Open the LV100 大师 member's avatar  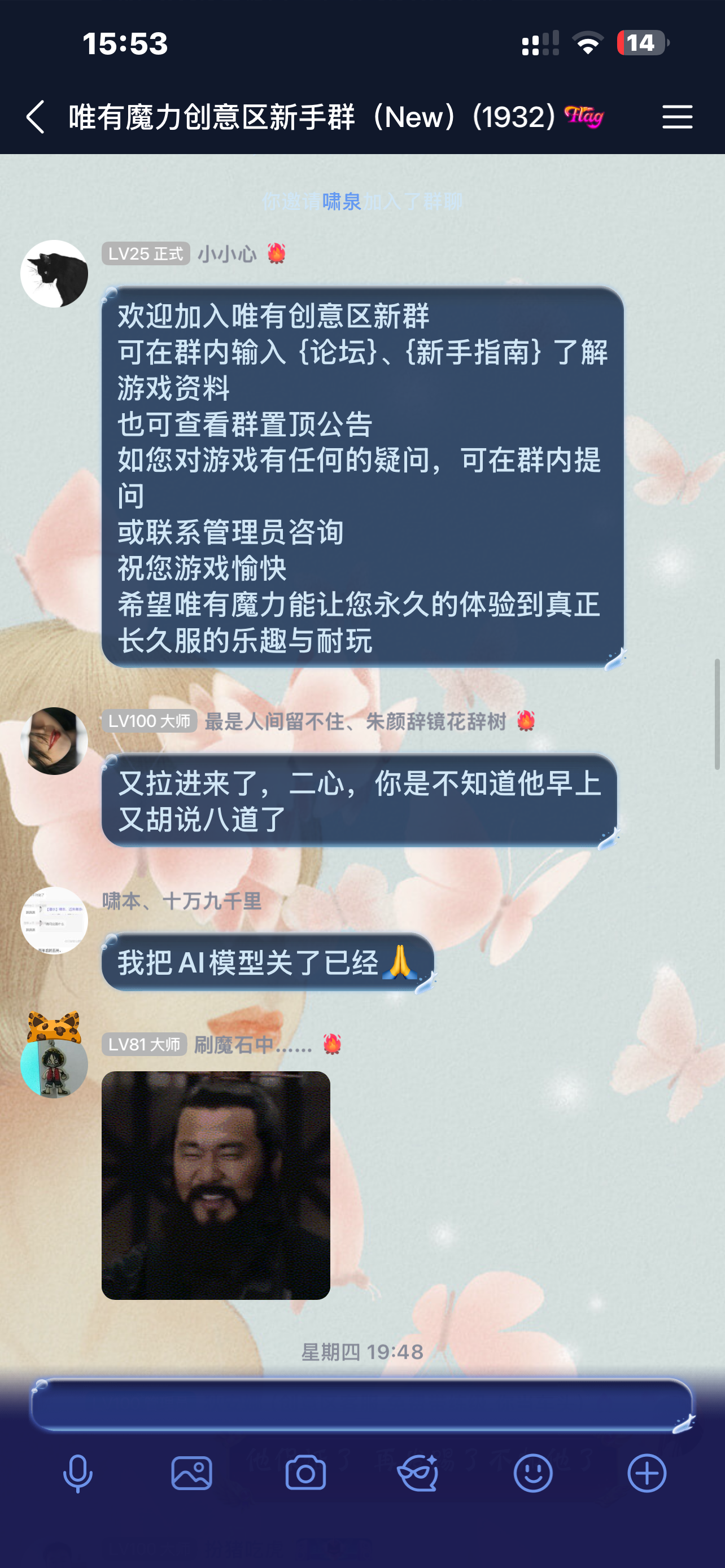[x=54, y=741]
